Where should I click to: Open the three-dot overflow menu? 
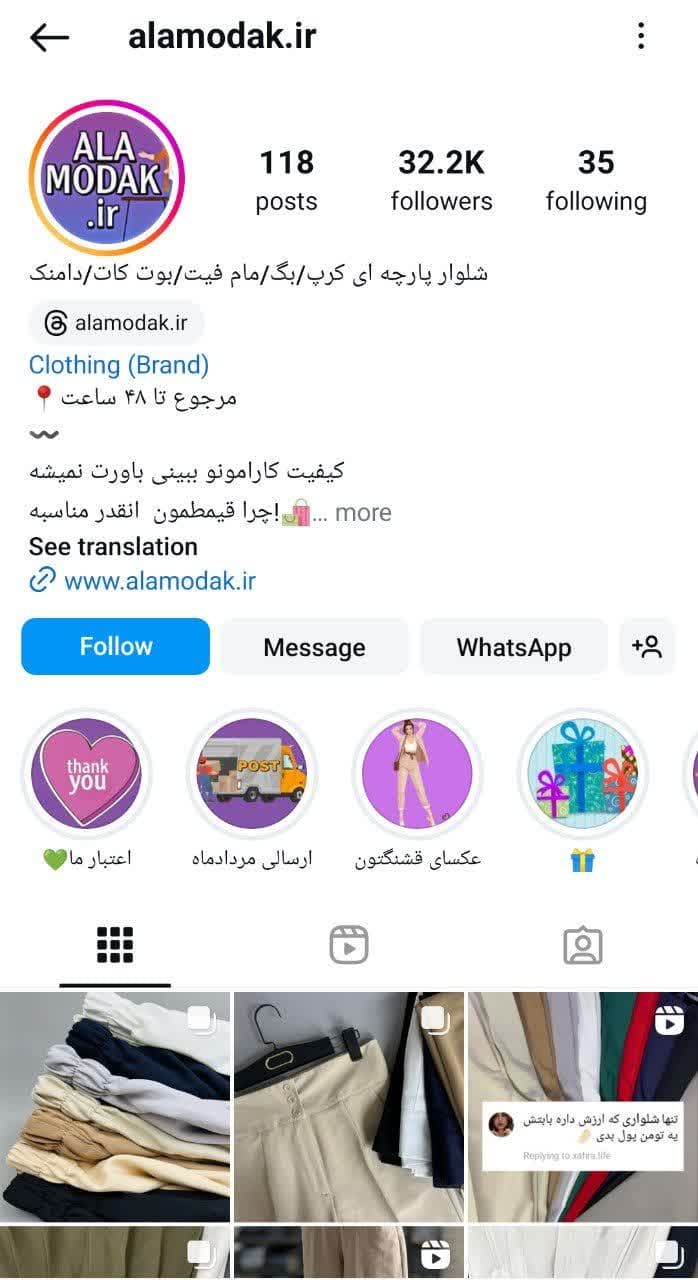click(x=641, y=38)
